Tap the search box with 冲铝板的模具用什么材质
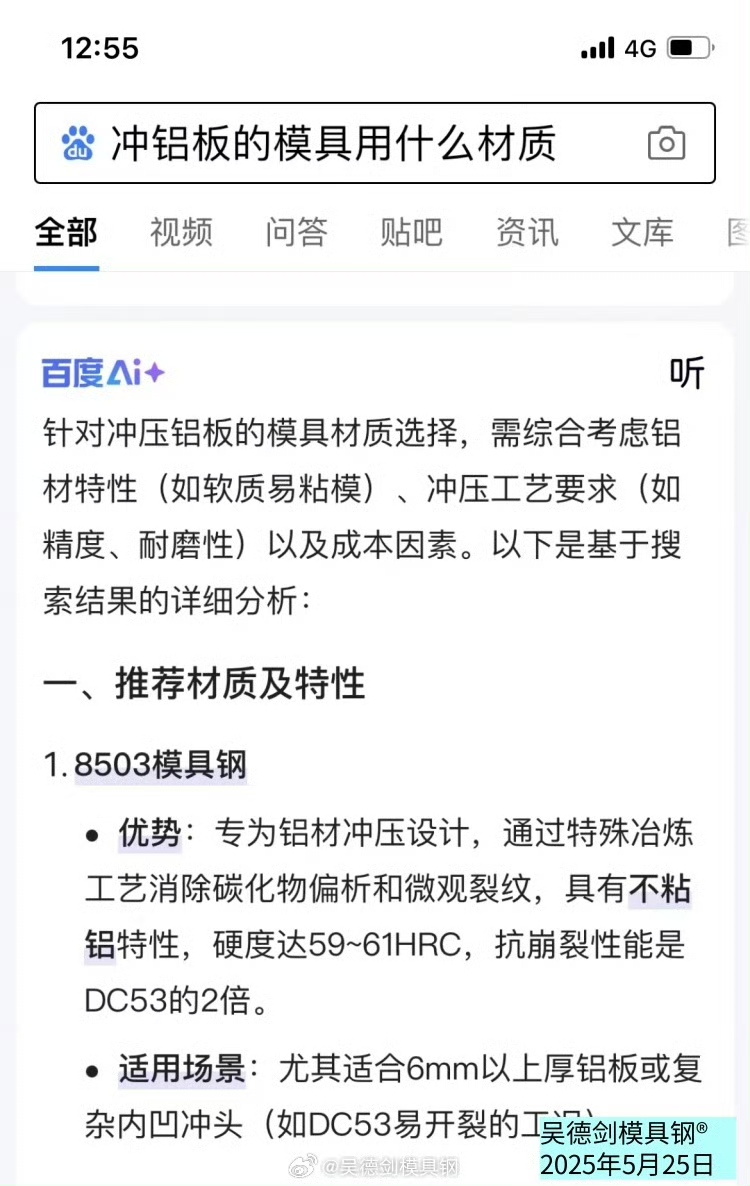 click(x=332, y=144)
